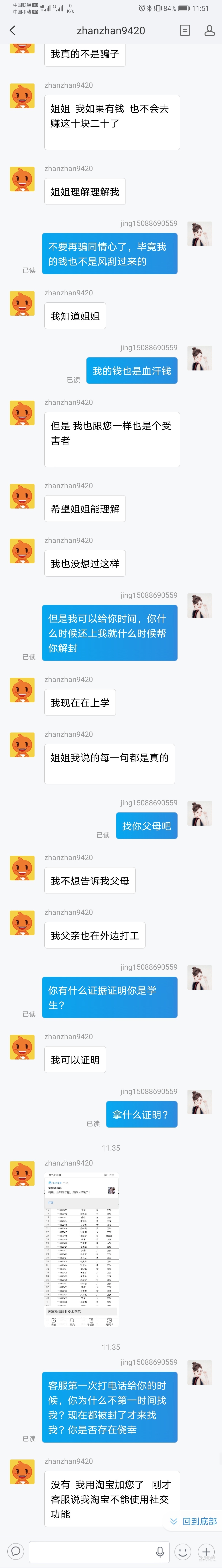222x1568 pixels.
Task: Focus the message text field
Action: 91,1551
